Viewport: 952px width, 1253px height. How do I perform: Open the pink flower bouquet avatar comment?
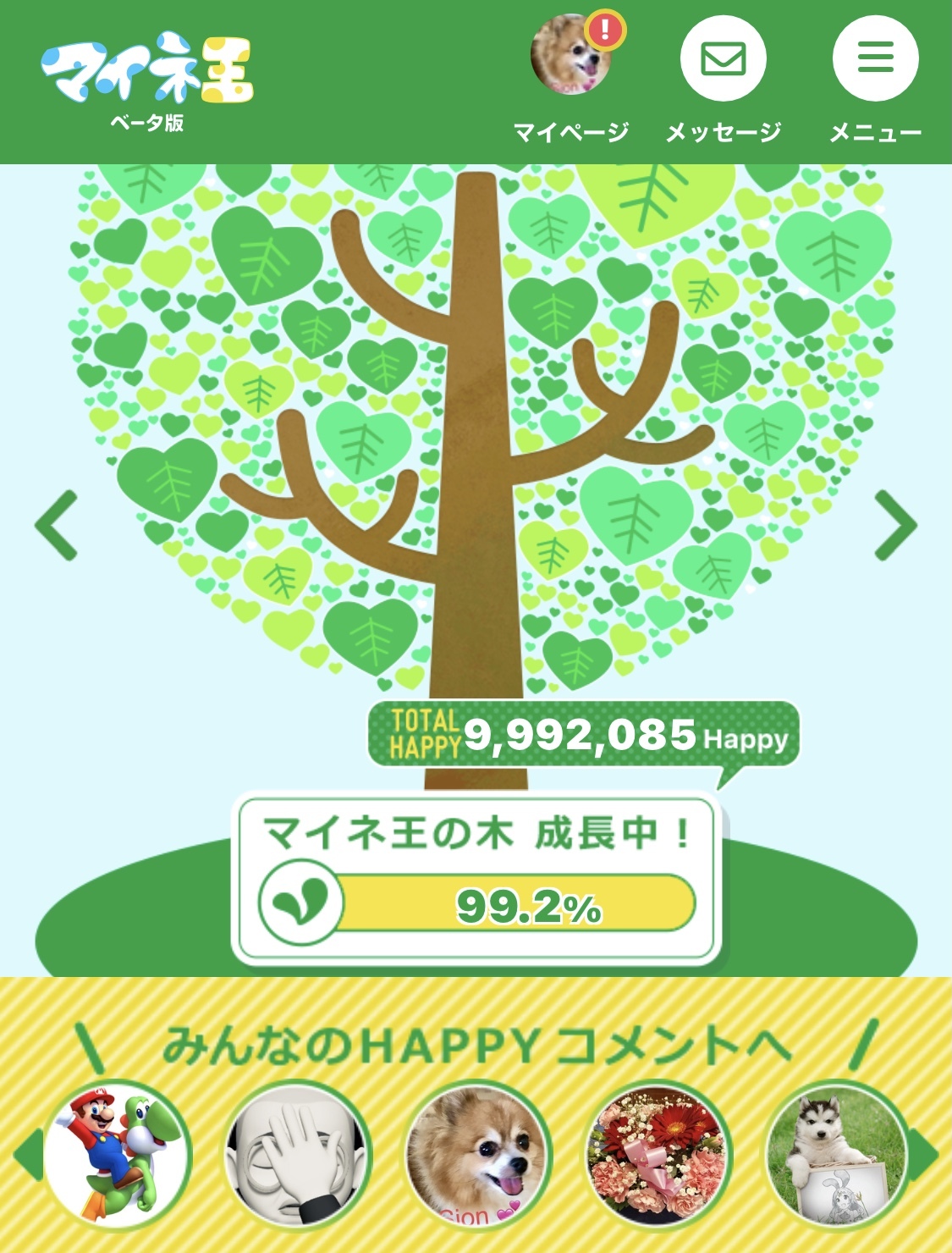658,1156
